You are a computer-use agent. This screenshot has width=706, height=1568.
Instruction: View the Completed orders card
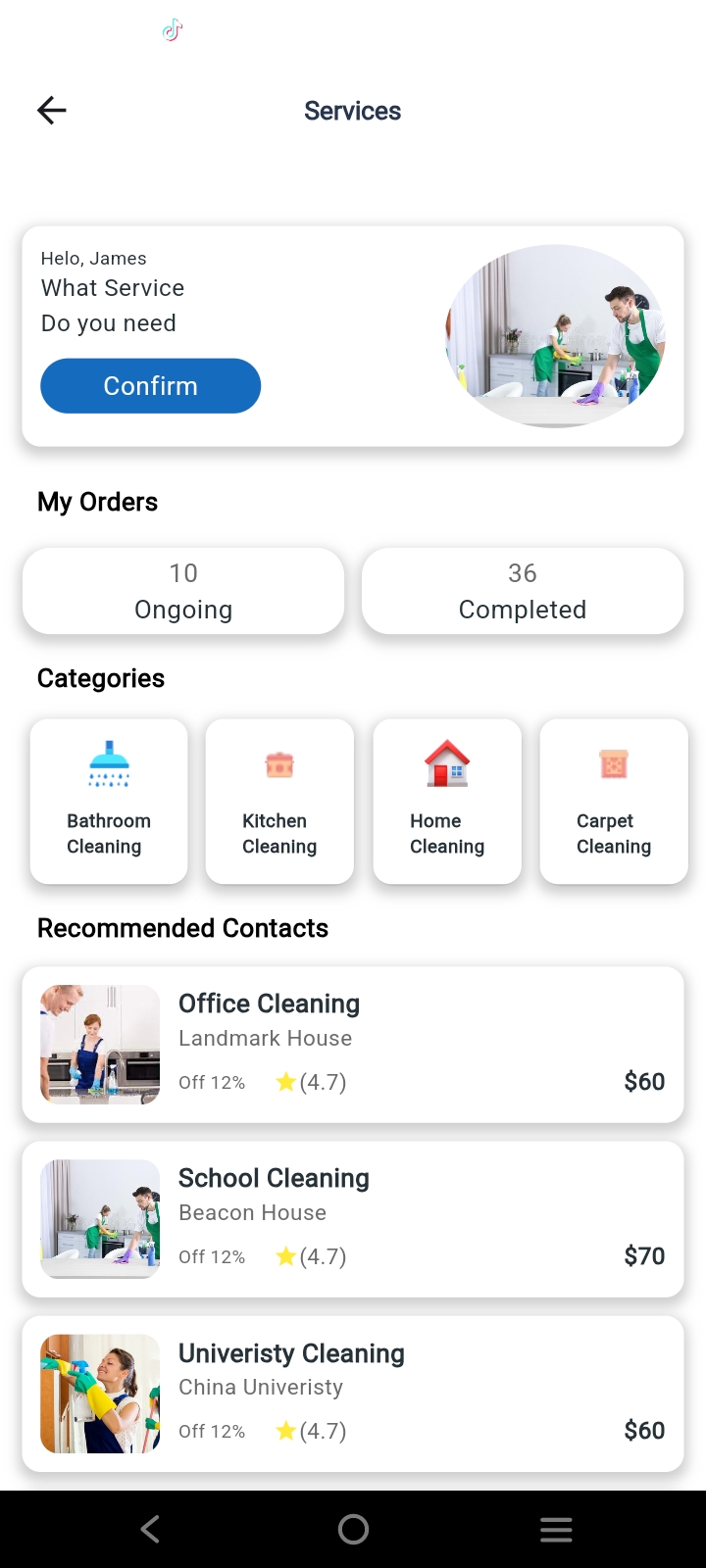pos(522,591)
